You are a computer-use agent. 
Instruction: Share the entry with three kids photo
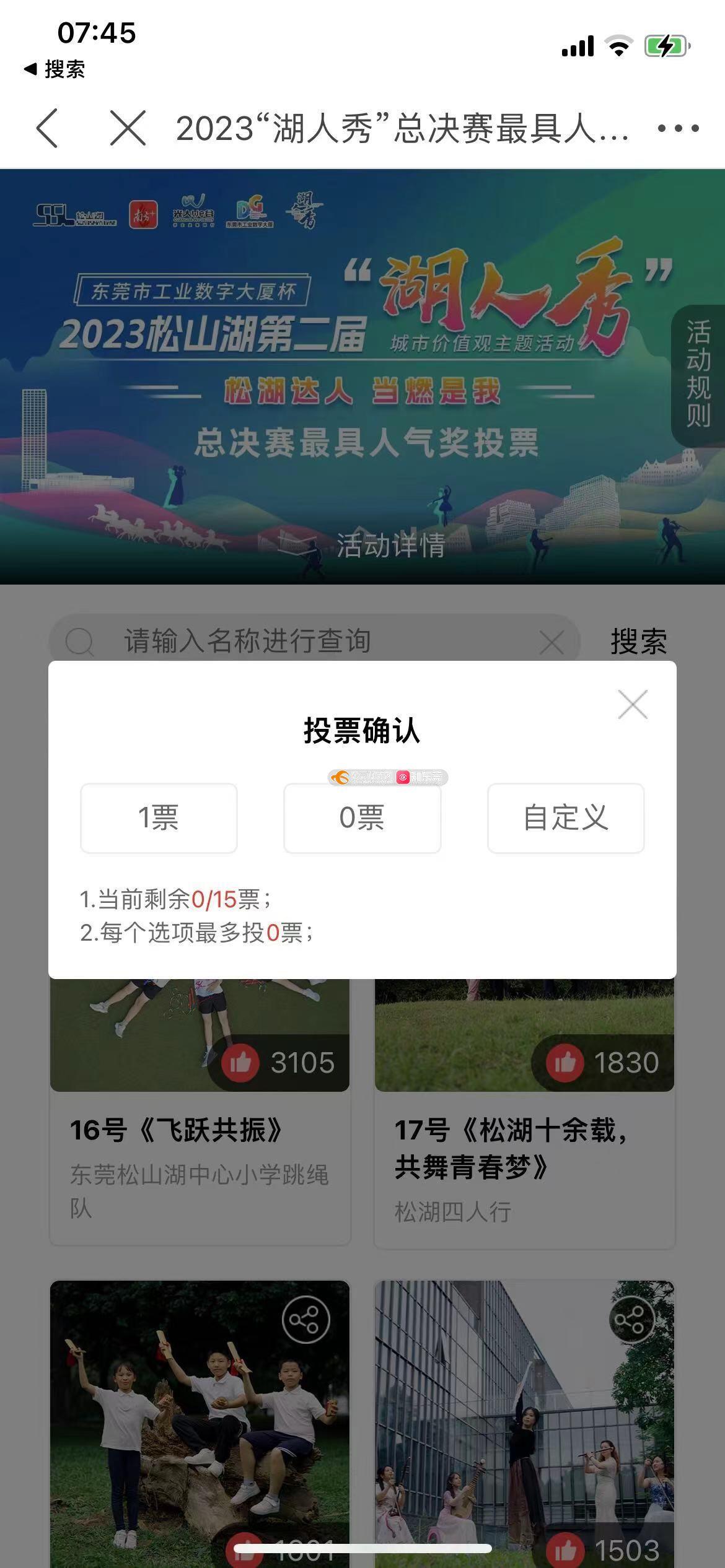(305, 1320)
